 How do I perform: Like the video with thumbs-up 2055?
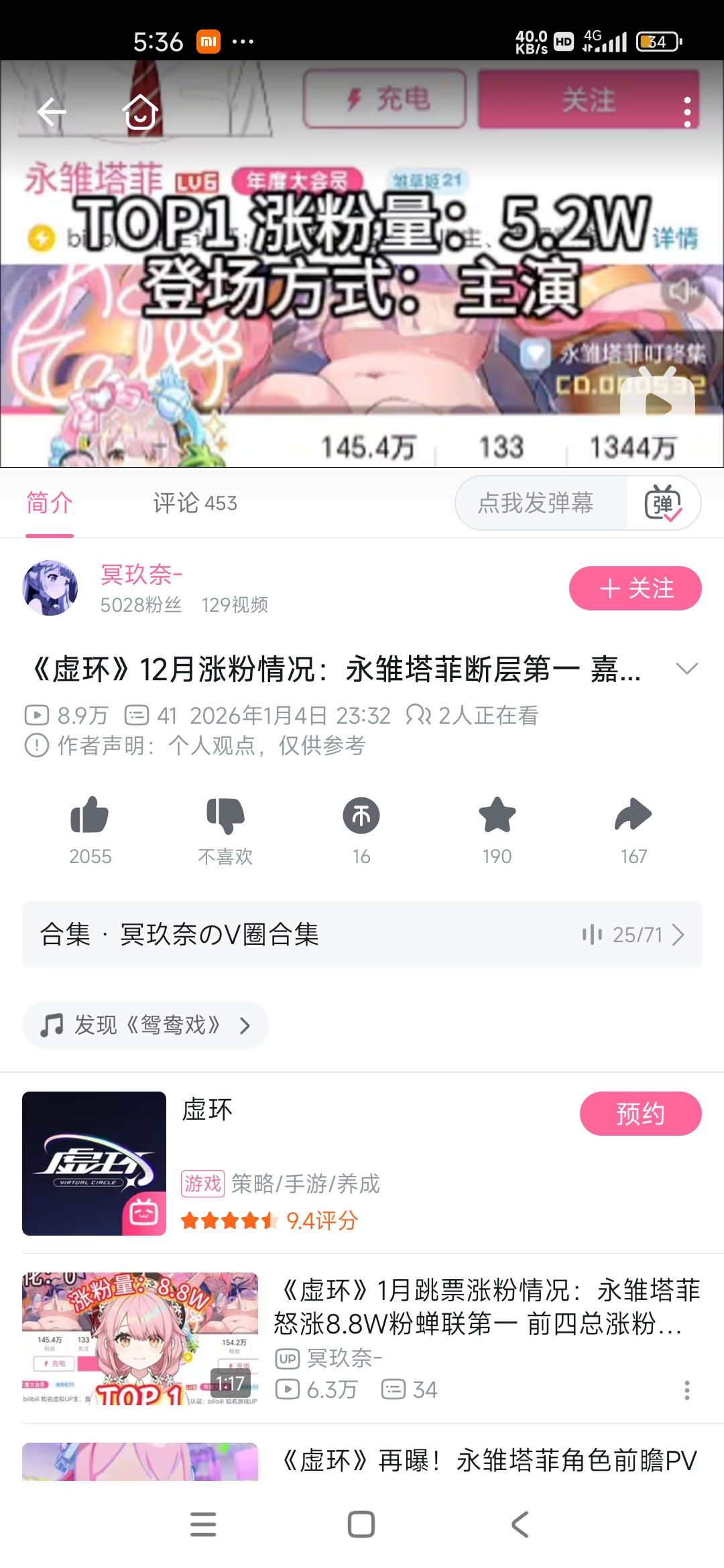[x=90, y=815]
